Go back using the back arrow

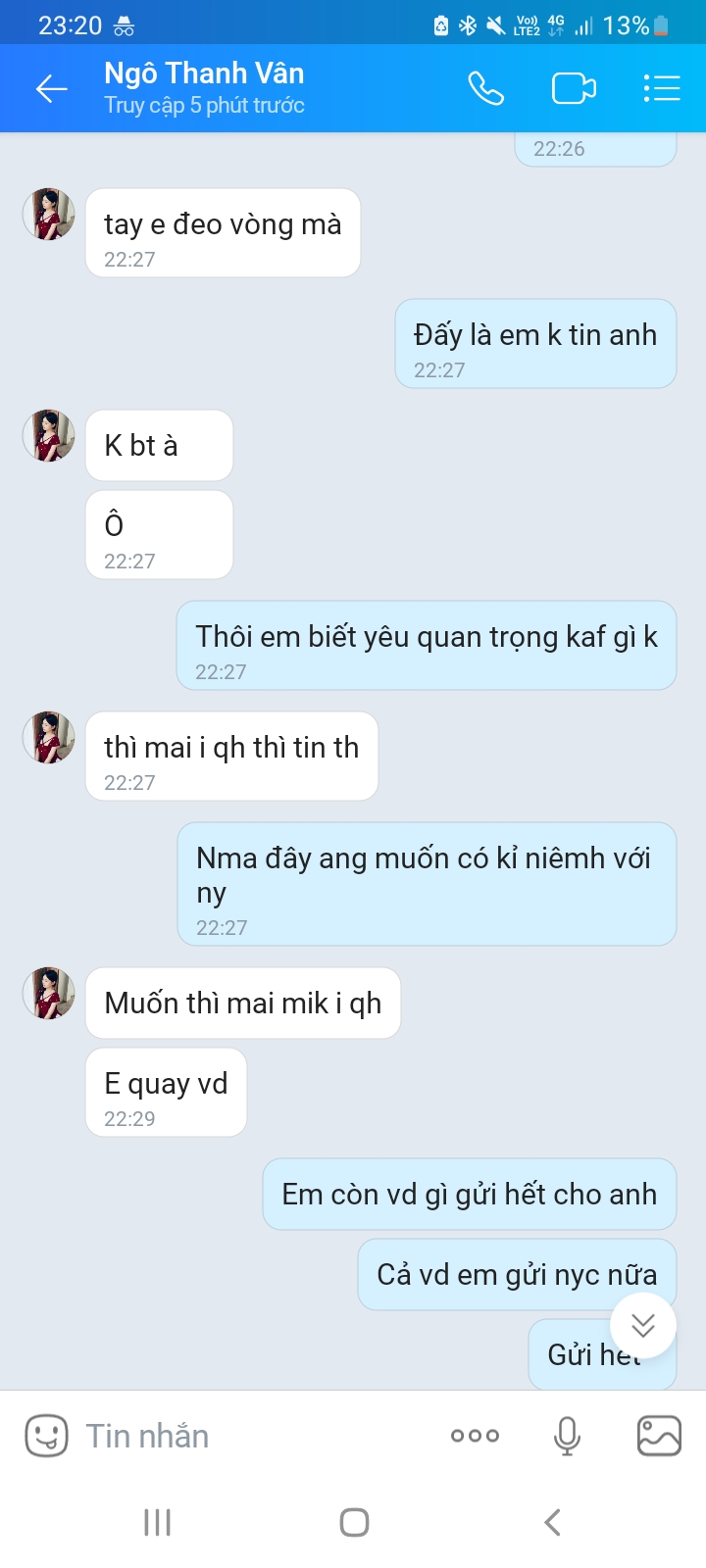tap(51, 87)
